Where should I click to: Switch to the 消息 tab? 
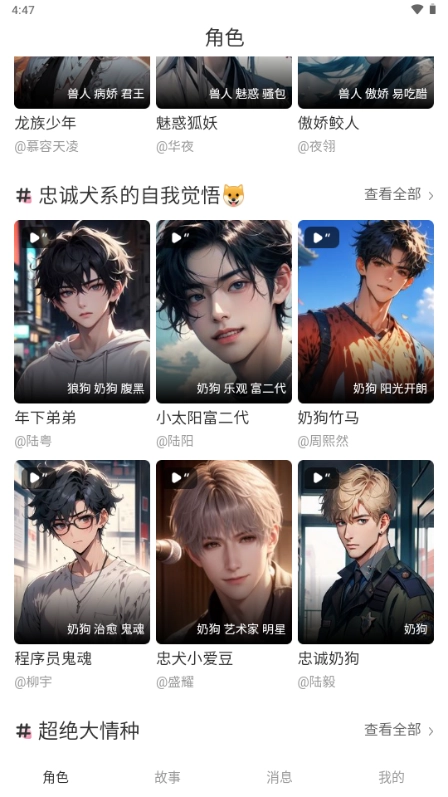[x=280, y=777]
